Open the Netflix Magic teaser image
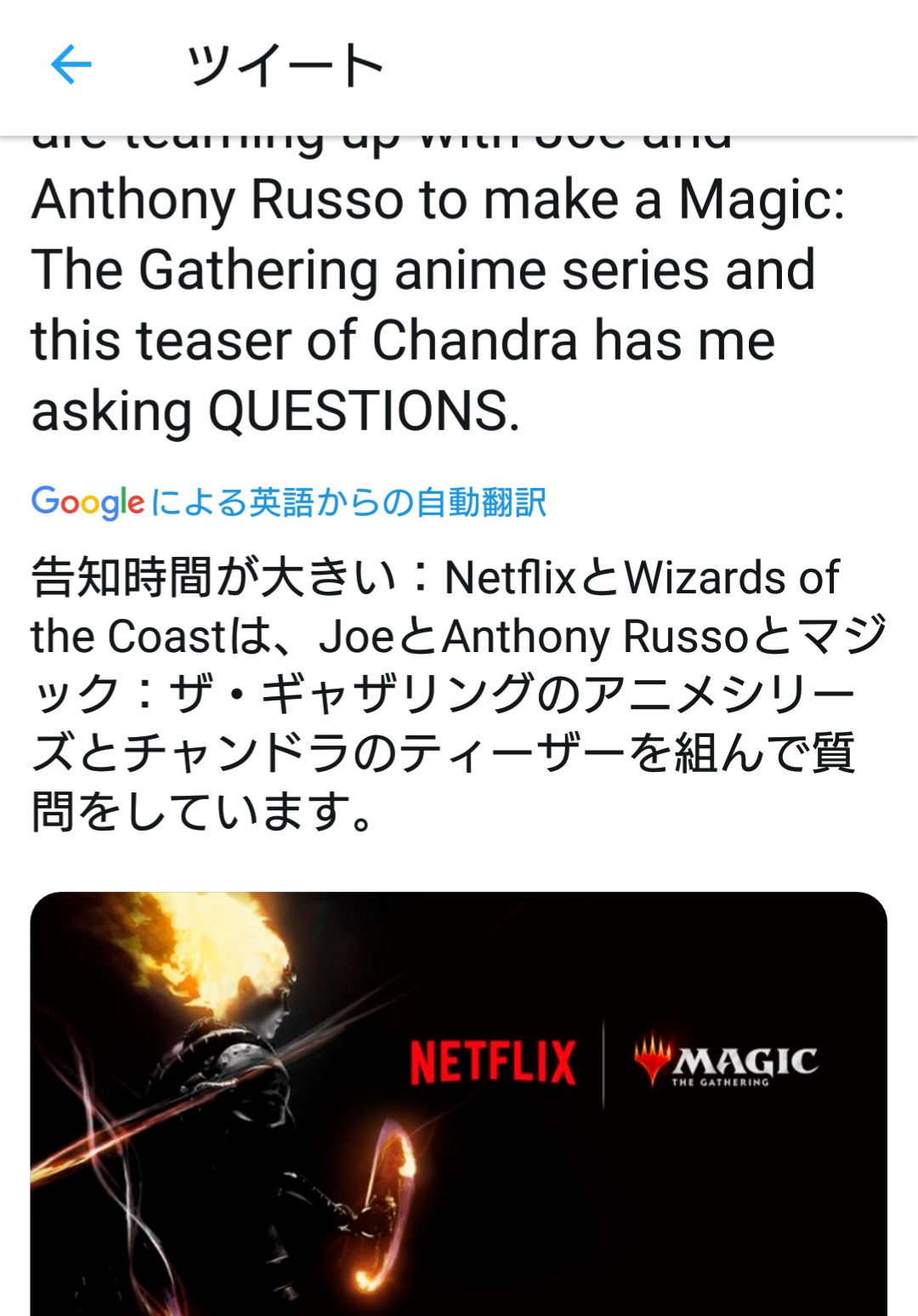This screenshot has width=918, height=1316. [x=459, y=1103]
